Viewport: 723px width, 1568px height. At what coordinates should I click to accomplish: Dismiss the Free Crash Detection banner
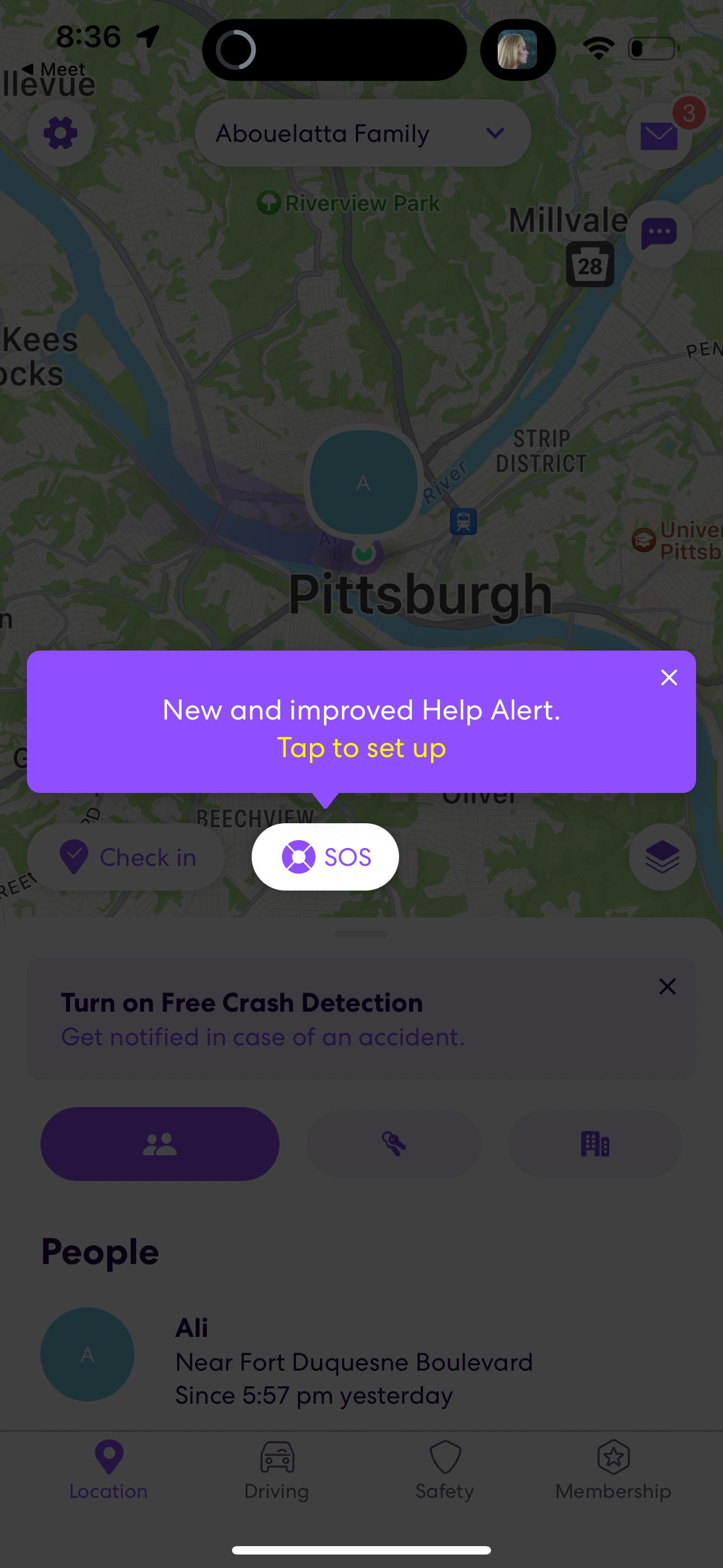click(668, 986)
